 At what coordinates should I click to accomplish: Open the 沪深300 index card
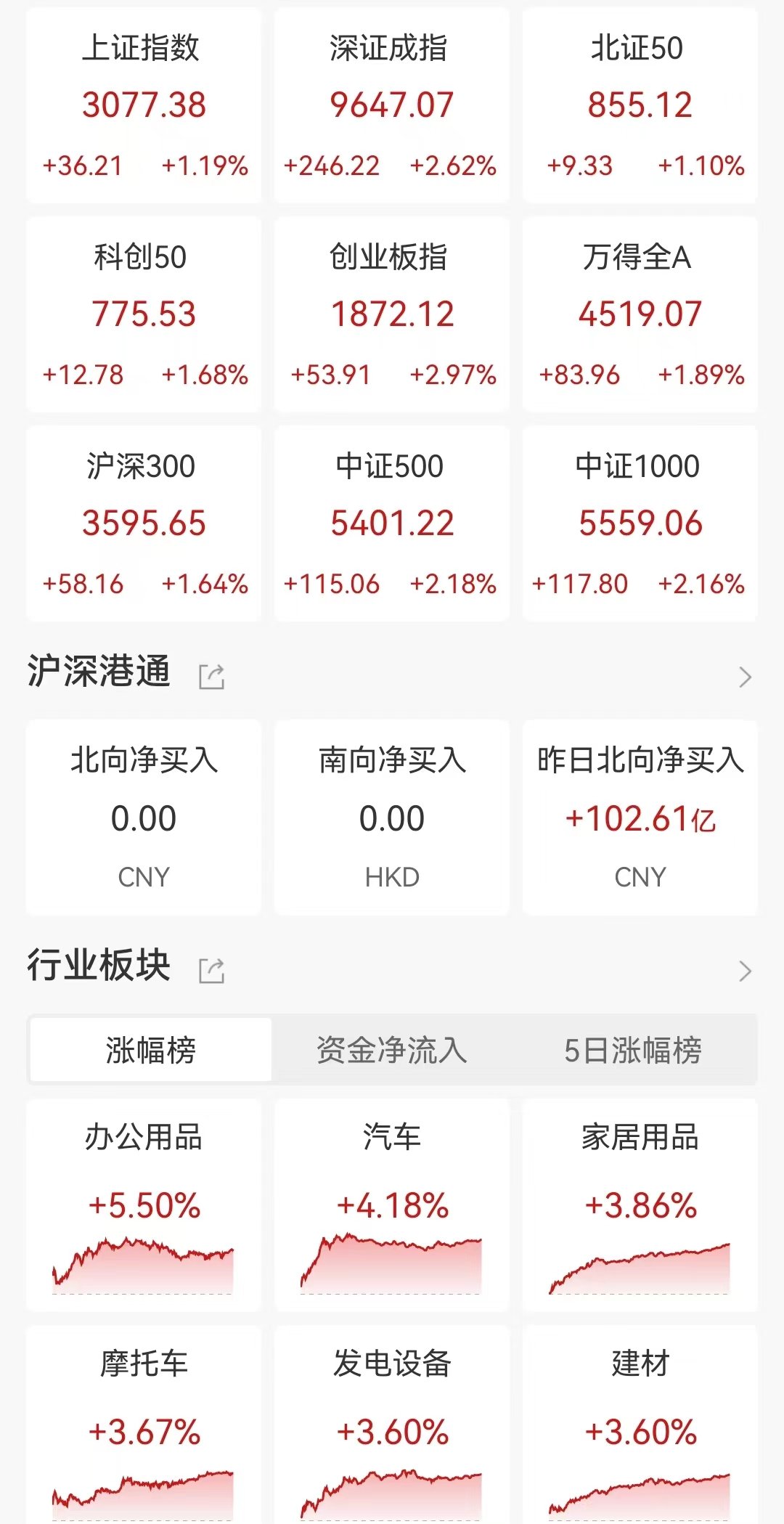tap(144, 523)
